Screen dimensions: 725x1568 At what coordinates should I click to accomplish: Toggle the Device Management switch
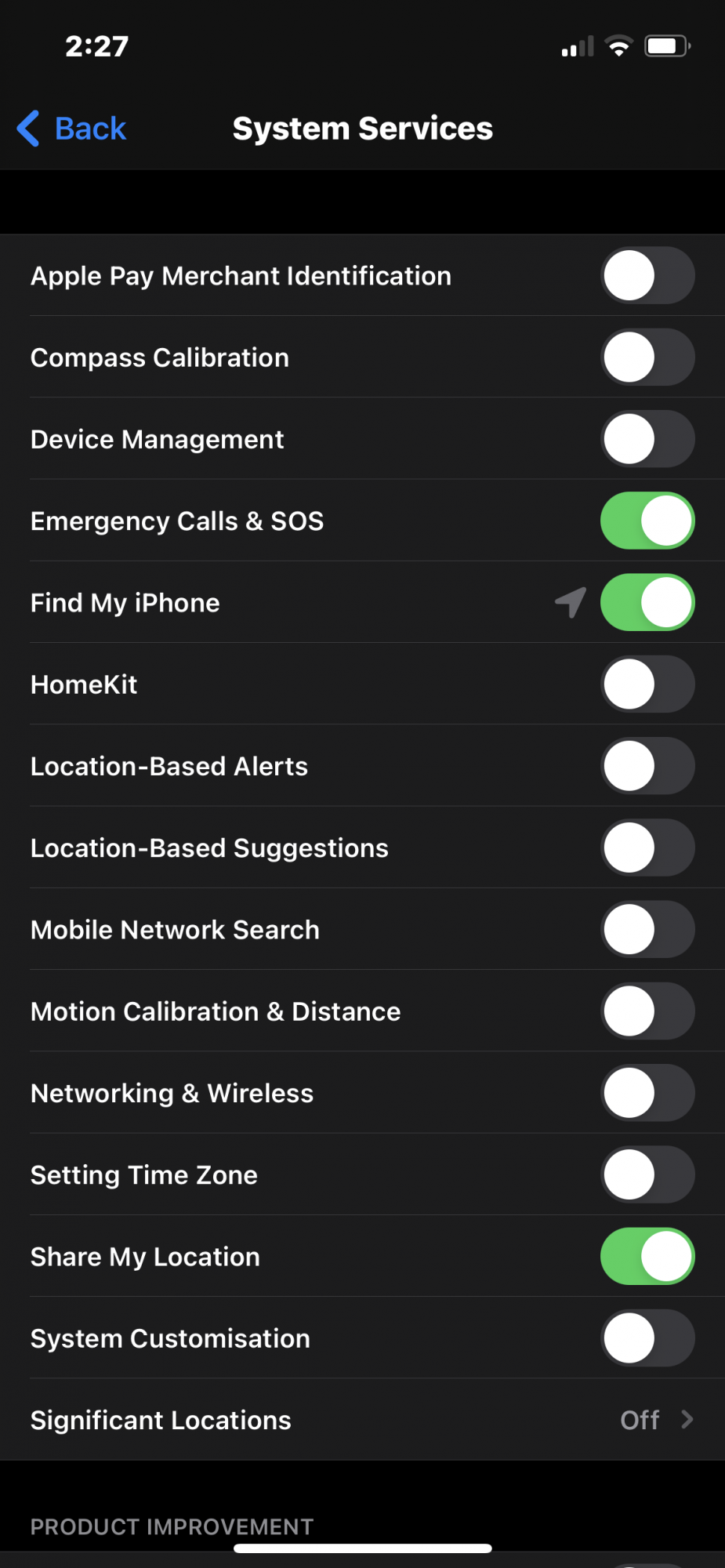pyautogui.click(x=647, y=439)
